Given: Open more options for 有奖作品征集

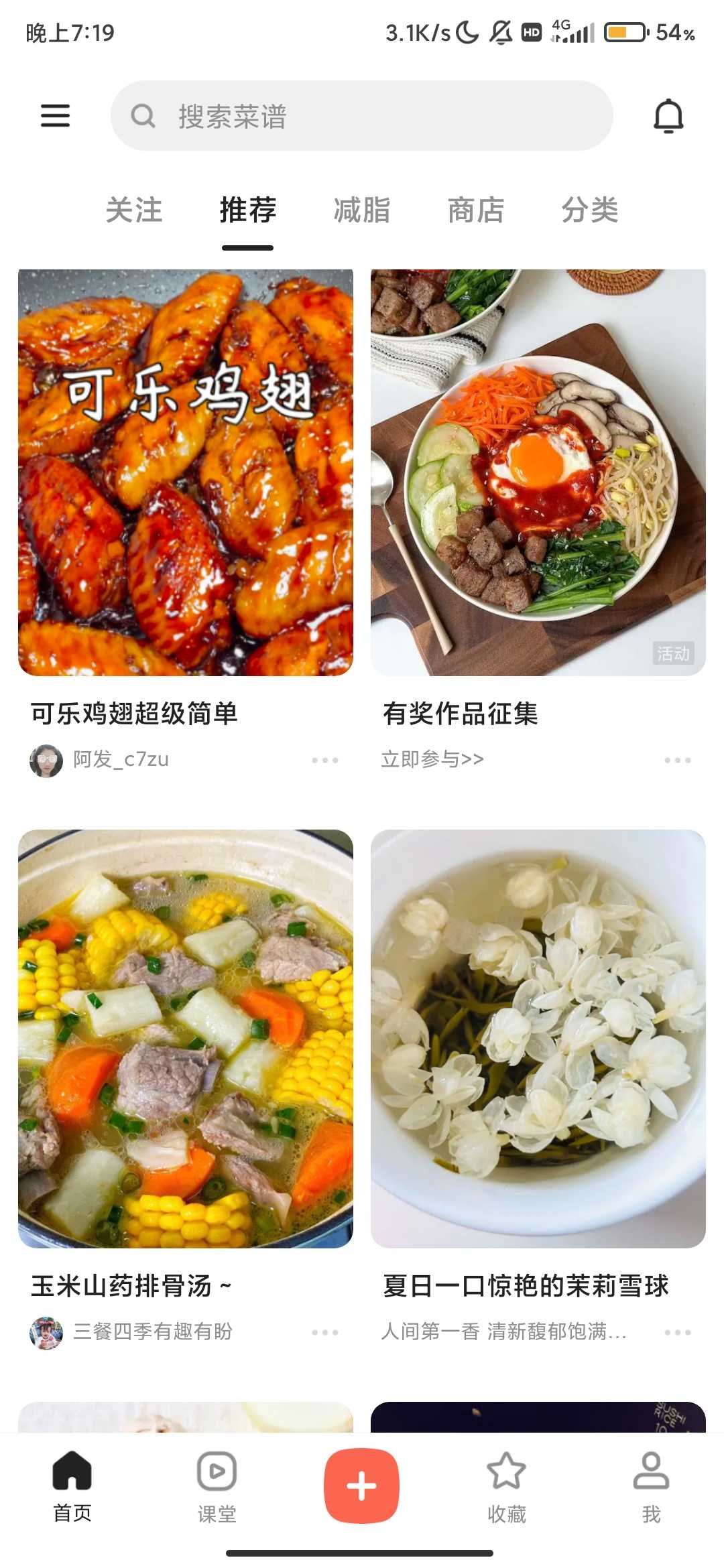Looking at the screenshot, I should tap(678, 760).
